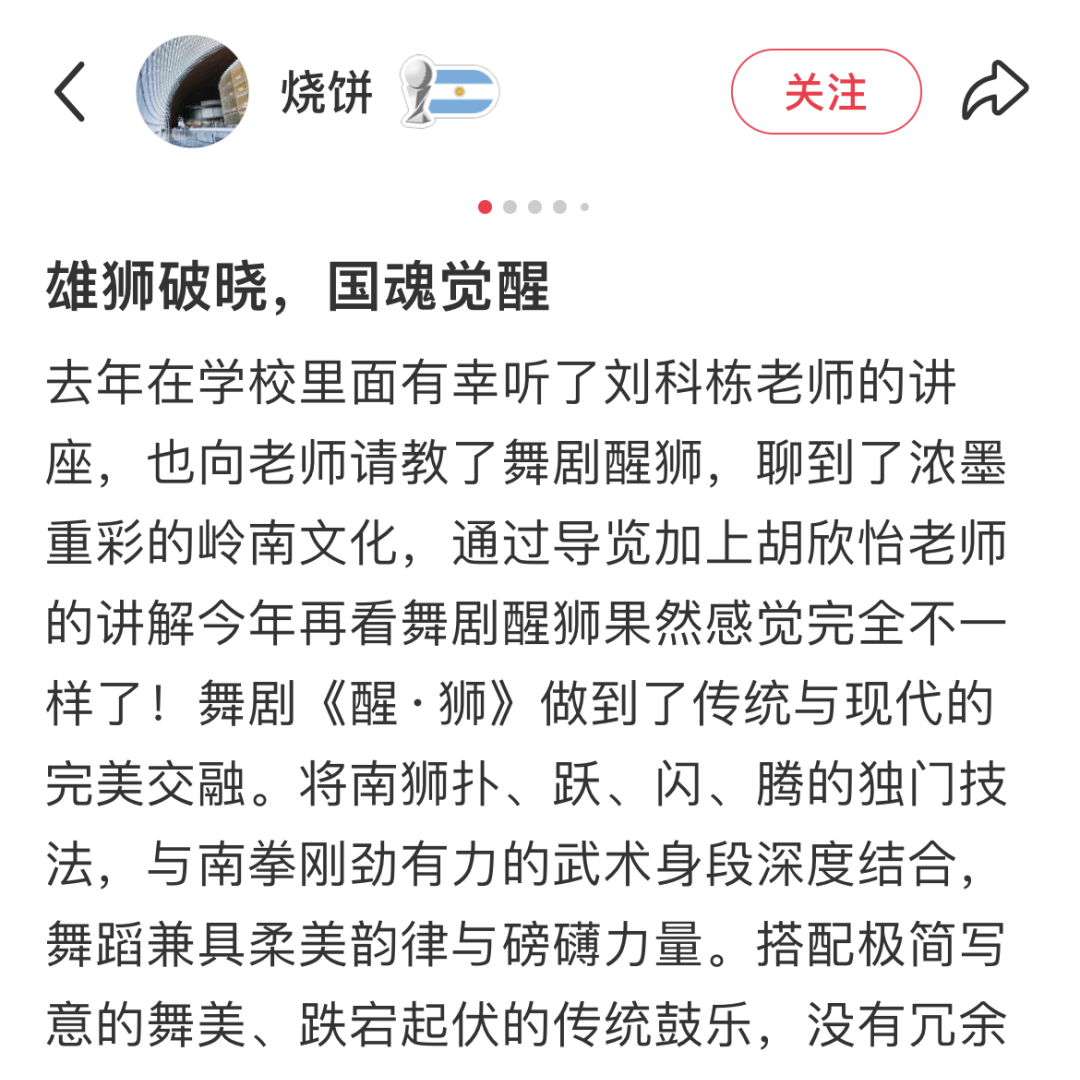
Task: Tap the 关注 follow button
Action: (x=826, y=92)
